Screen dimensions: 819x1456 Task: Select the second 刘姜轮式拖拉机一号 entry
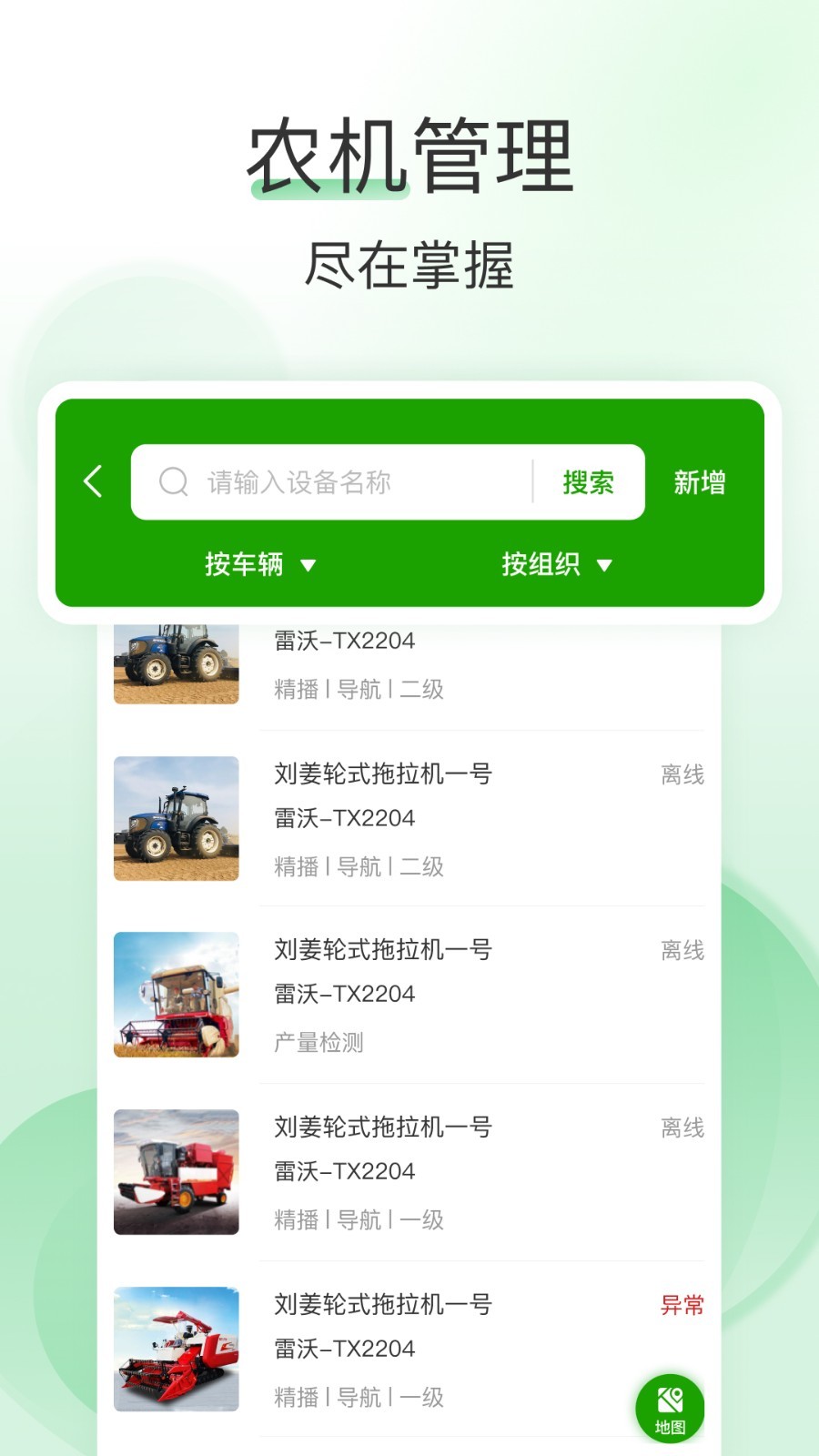[x=382, y=774]
